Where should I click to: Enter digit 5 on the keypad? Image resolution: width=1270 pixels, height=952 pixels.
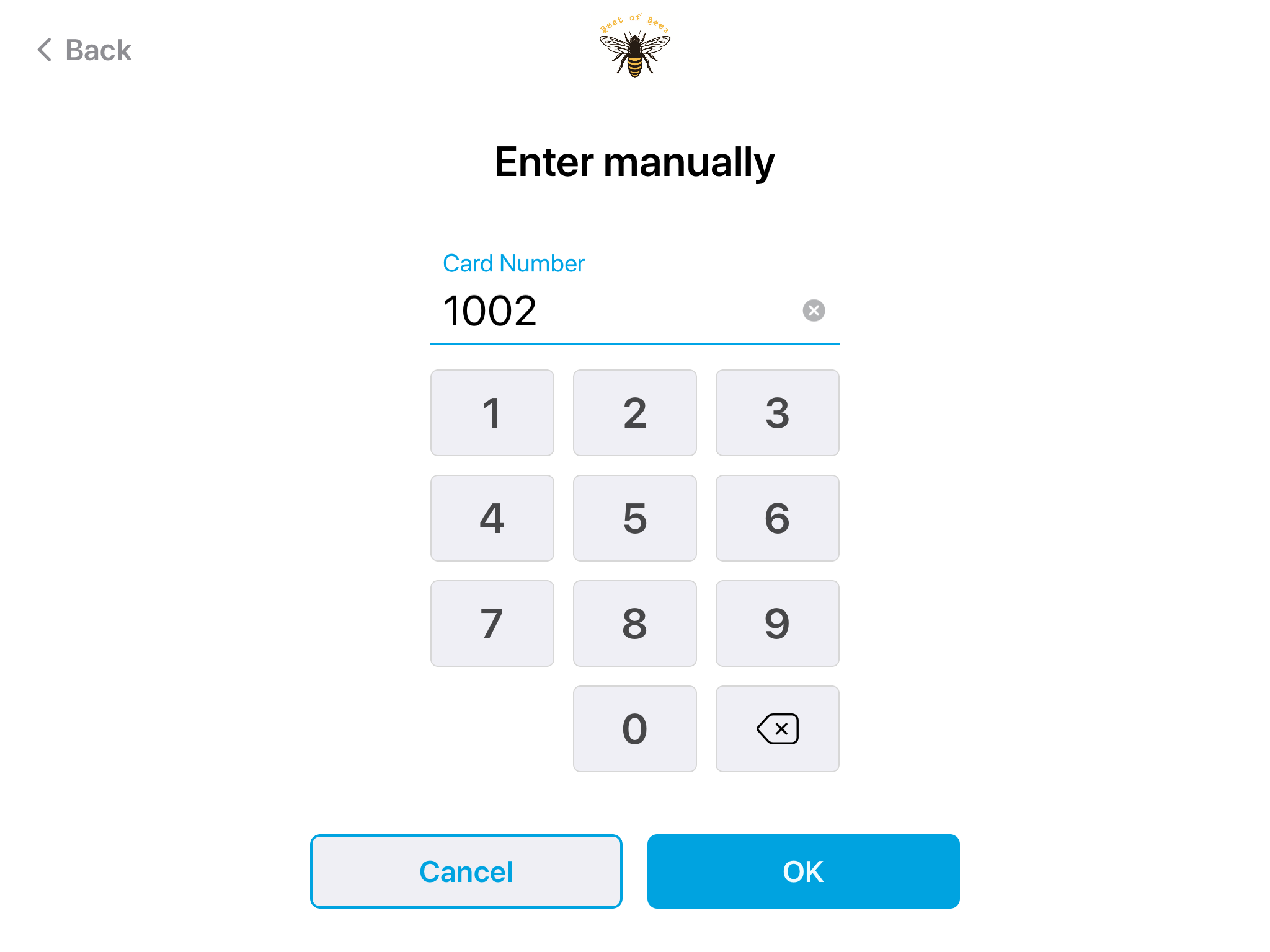(x=634, y=518)
